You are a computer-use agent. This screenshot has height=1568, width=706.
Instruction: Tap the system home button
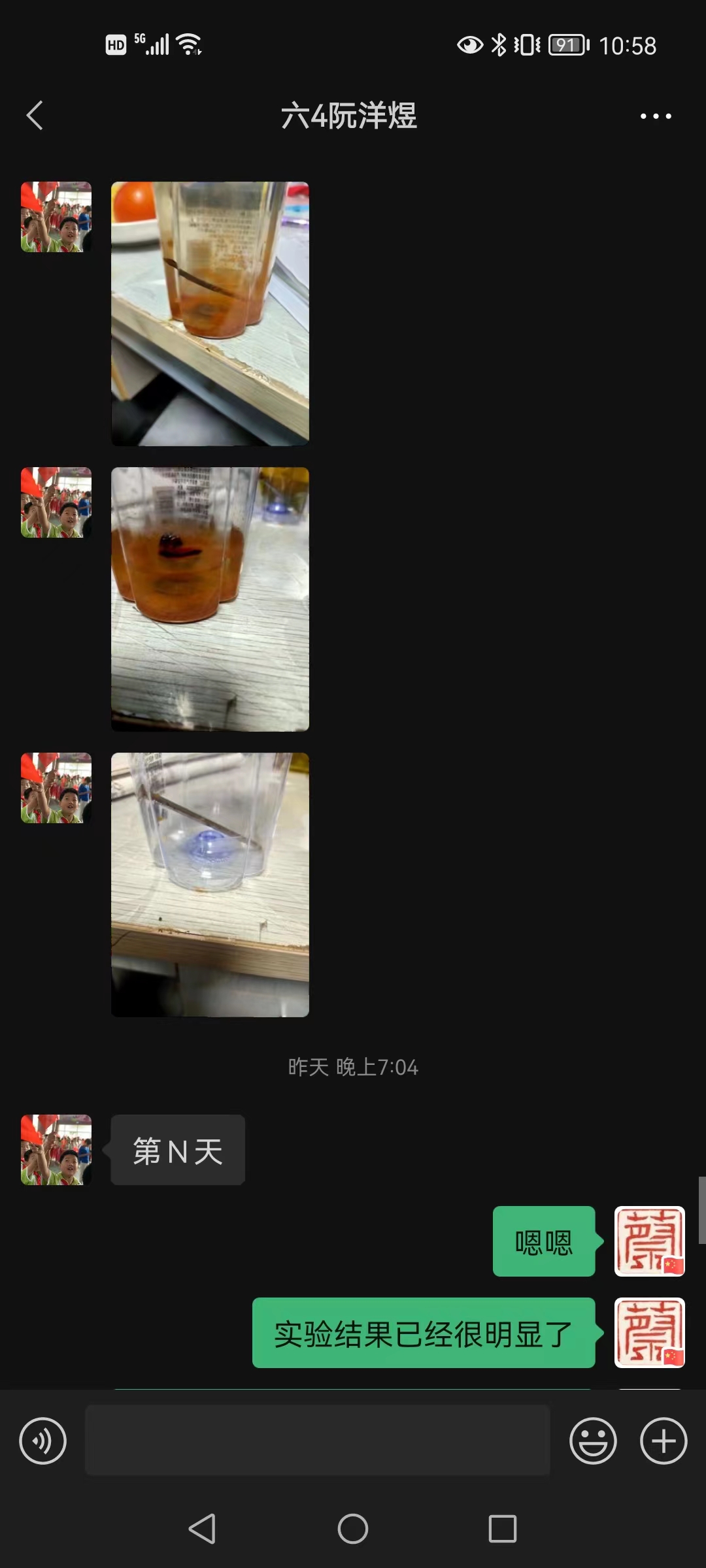[353, 1529]
